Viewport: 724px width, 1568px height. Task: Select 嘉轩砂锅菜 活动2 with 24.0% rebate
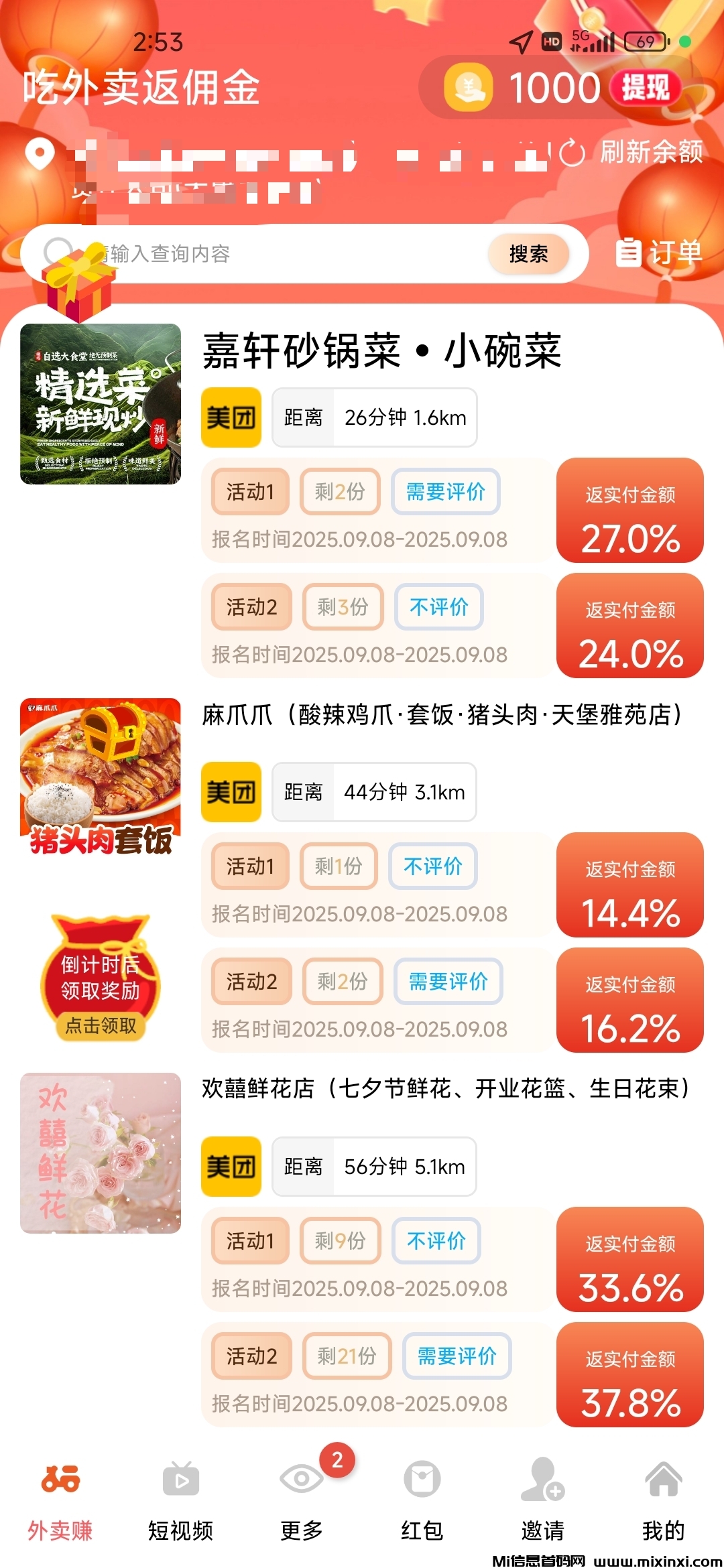tap(629, 626)
